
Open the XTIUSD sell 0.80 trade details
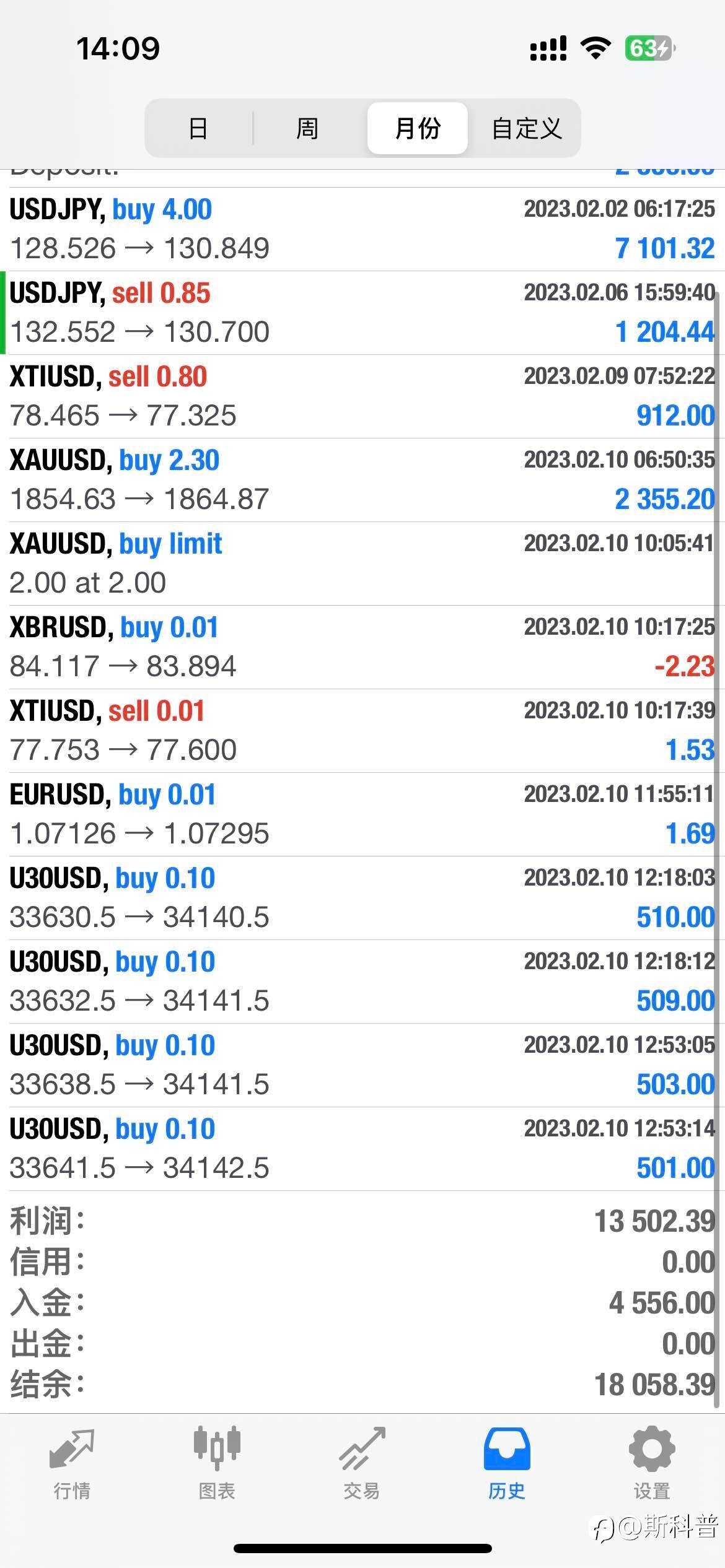pyautogui.click(x=362, y=396)
